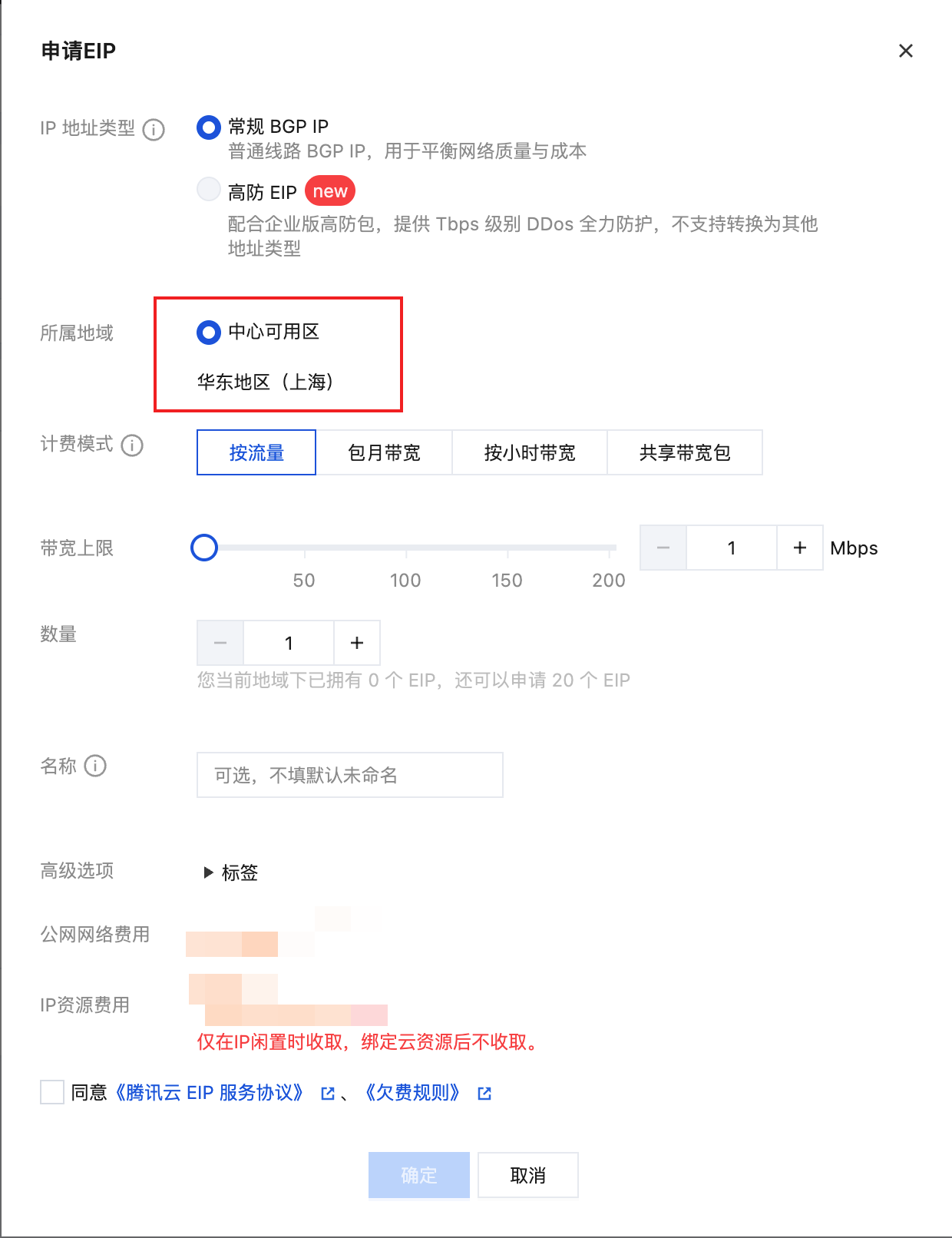952x1238 pixels.
Task: Increase the Mbps bandwidth with plus
Action: tap(800, 548)
